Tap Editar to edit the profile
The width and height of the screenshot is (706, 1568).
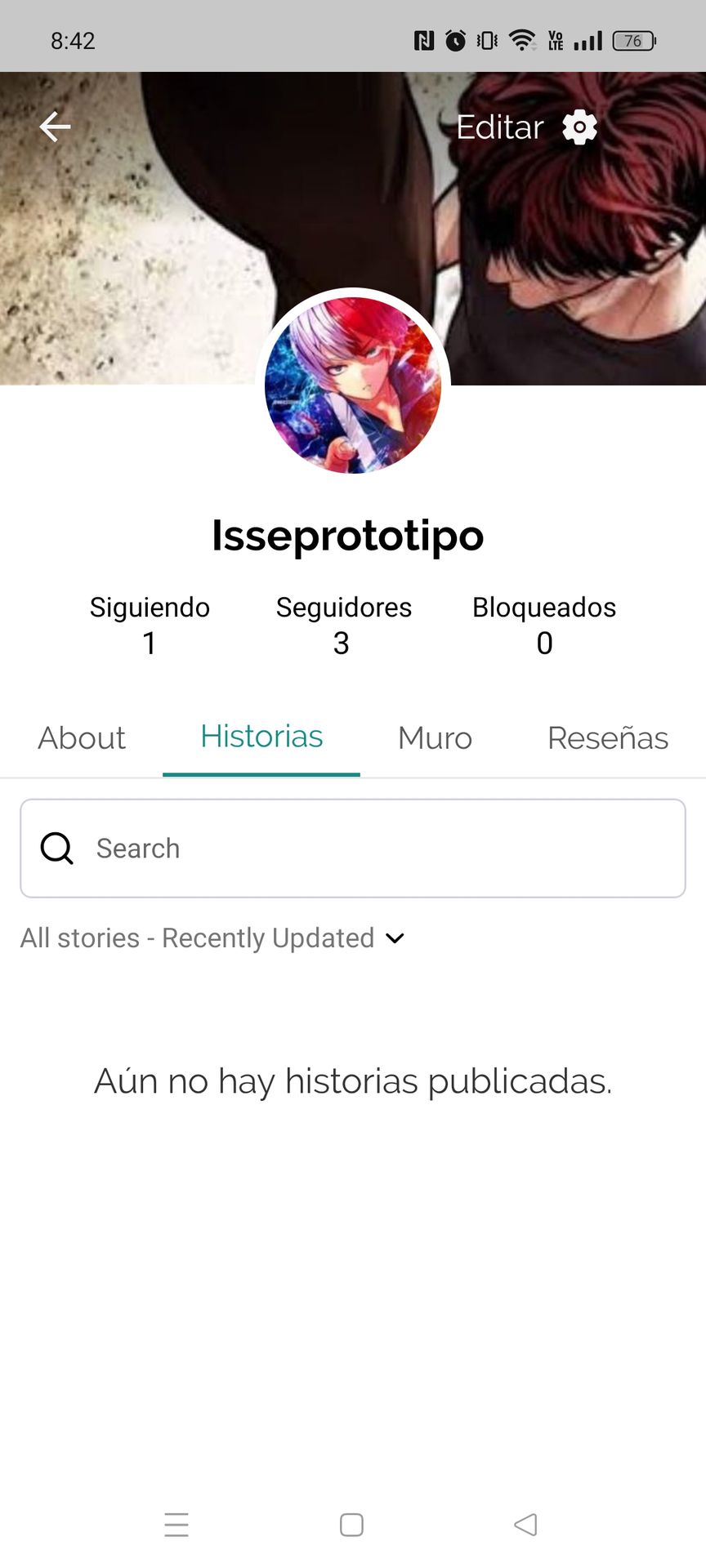coord(499,127)
